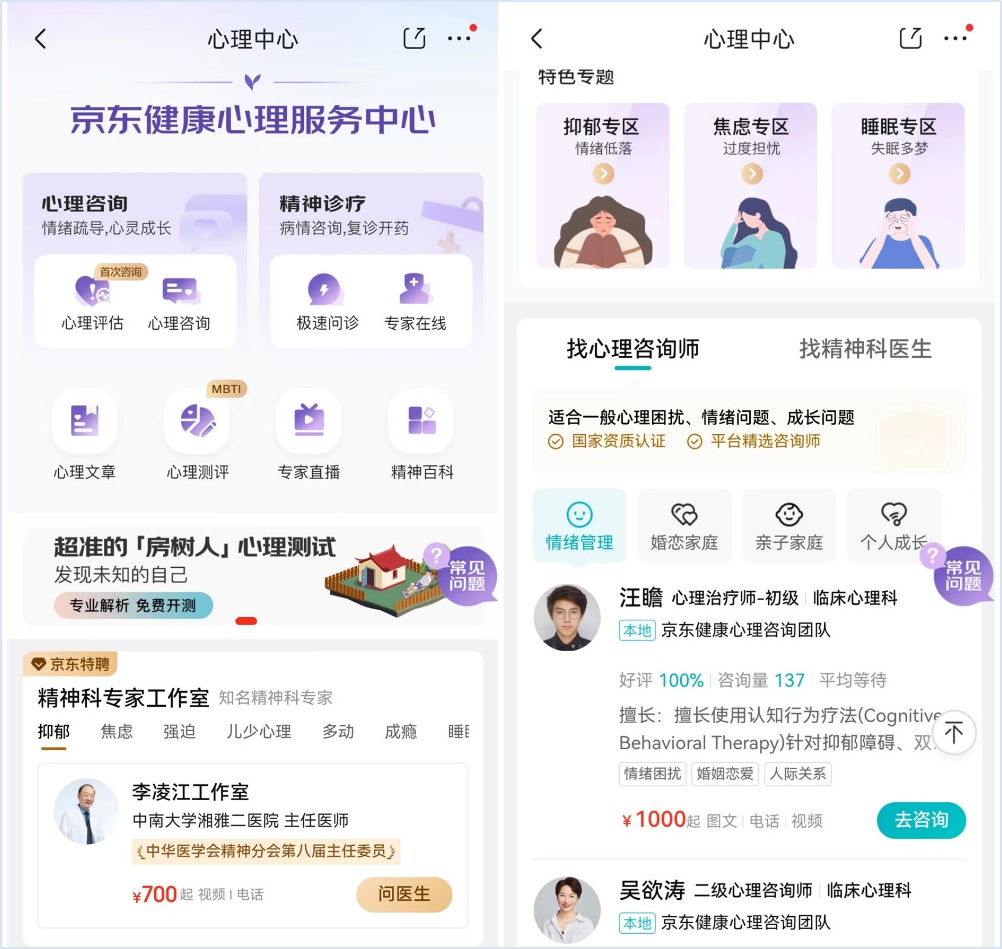This screenshot has width=1002, height=949.
Task: Select the 婚恋家庭 category chip
Action: 684,527
